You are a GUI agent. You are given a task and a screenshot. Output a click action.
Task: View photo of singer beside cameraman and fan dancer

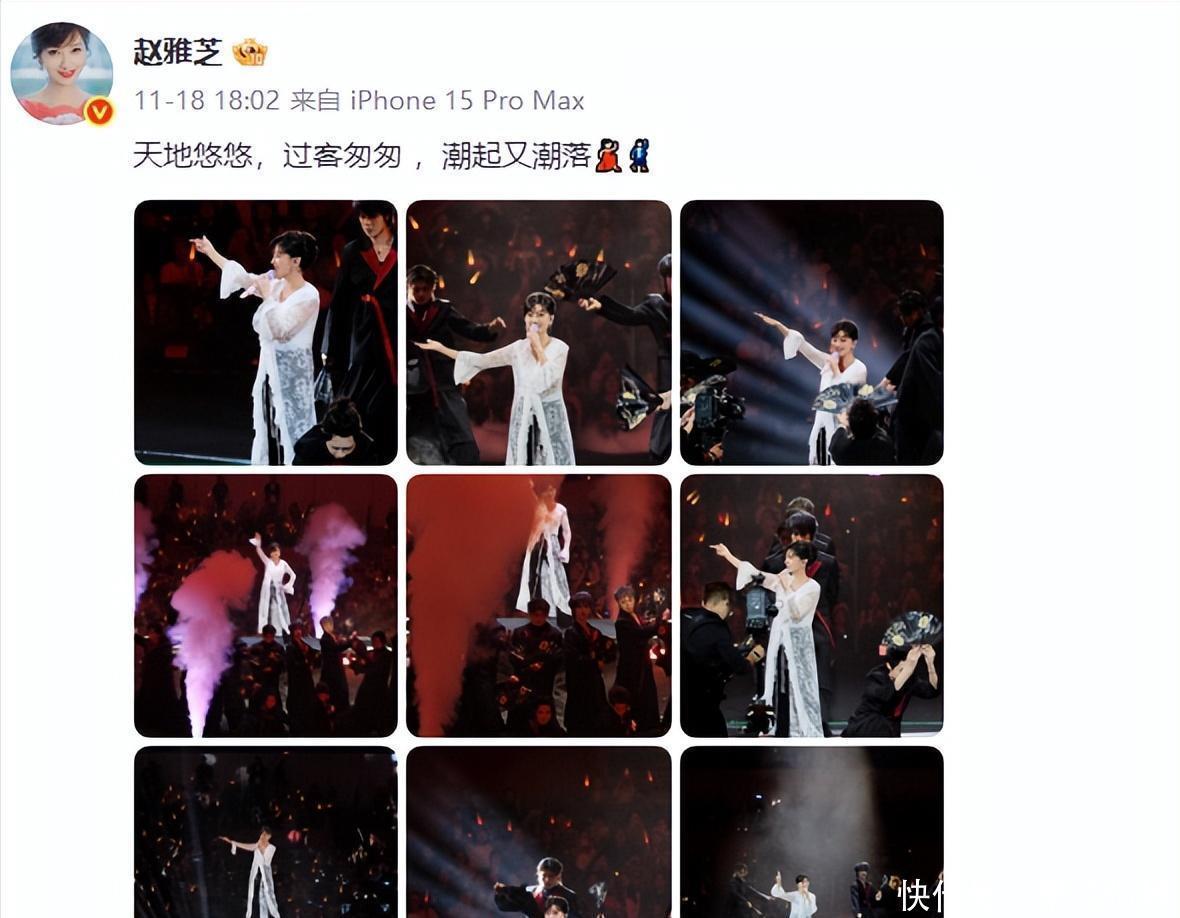[811, 605]
